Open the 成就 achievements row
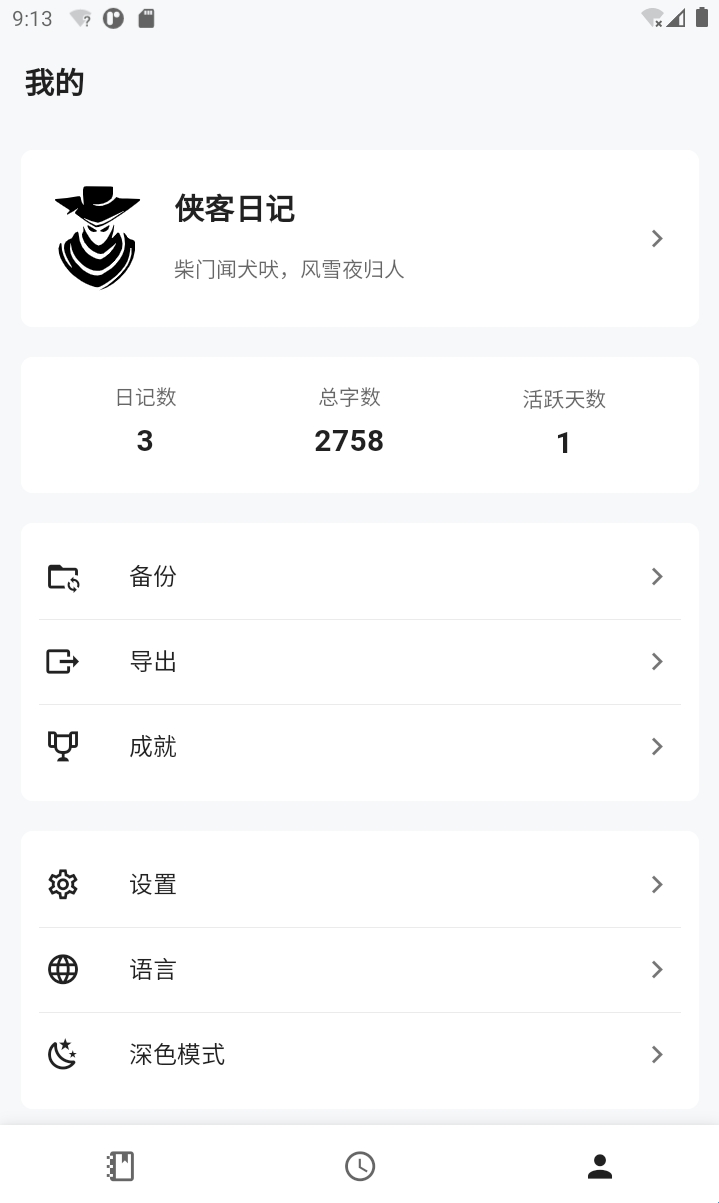Image resolution: width=719 pixels, height=1203 pixels. click(x=359, y=747)
